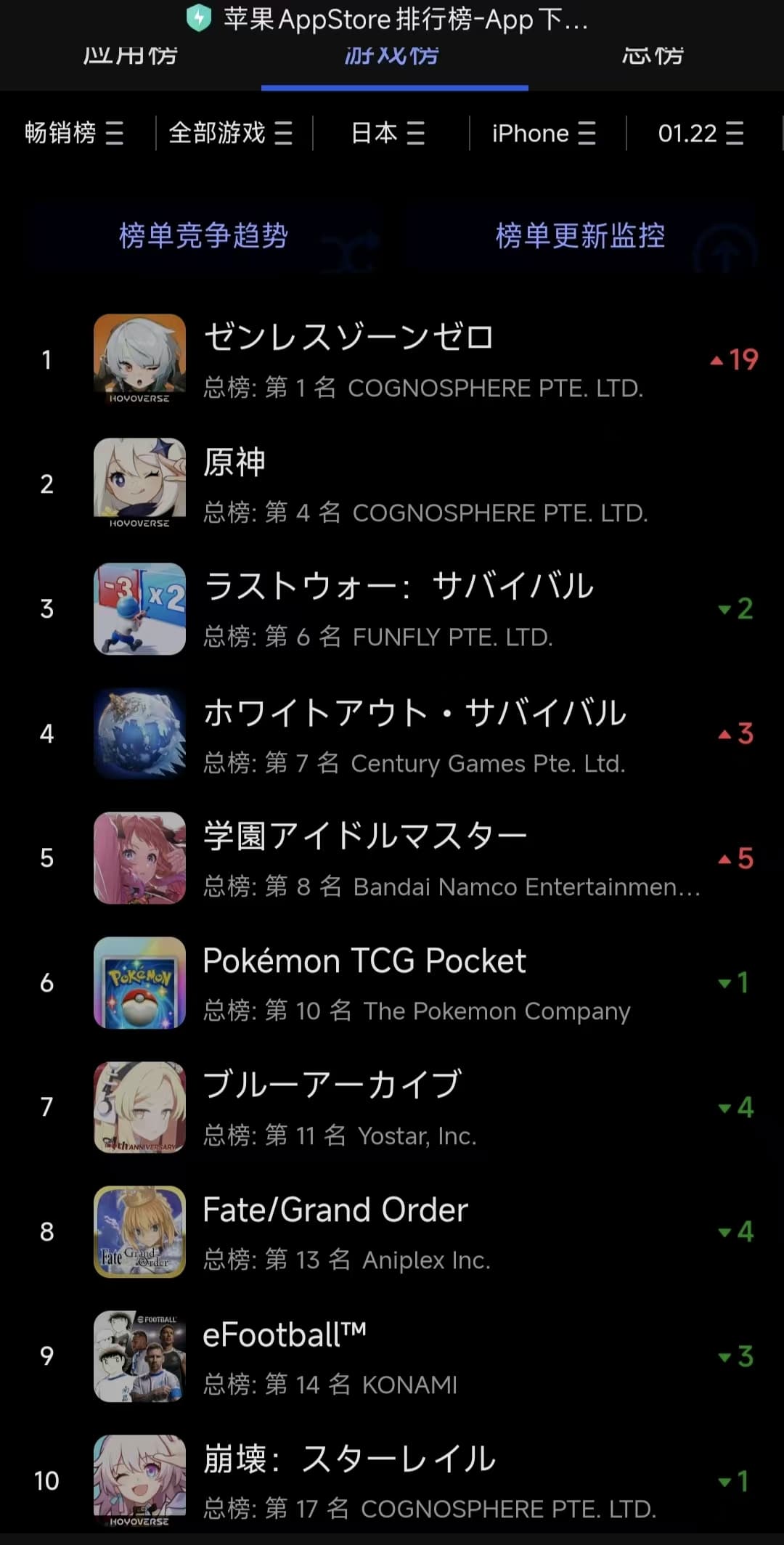View ラストウォー：サバイバル details
This screenshot has width=784, height=1545.
392,608
